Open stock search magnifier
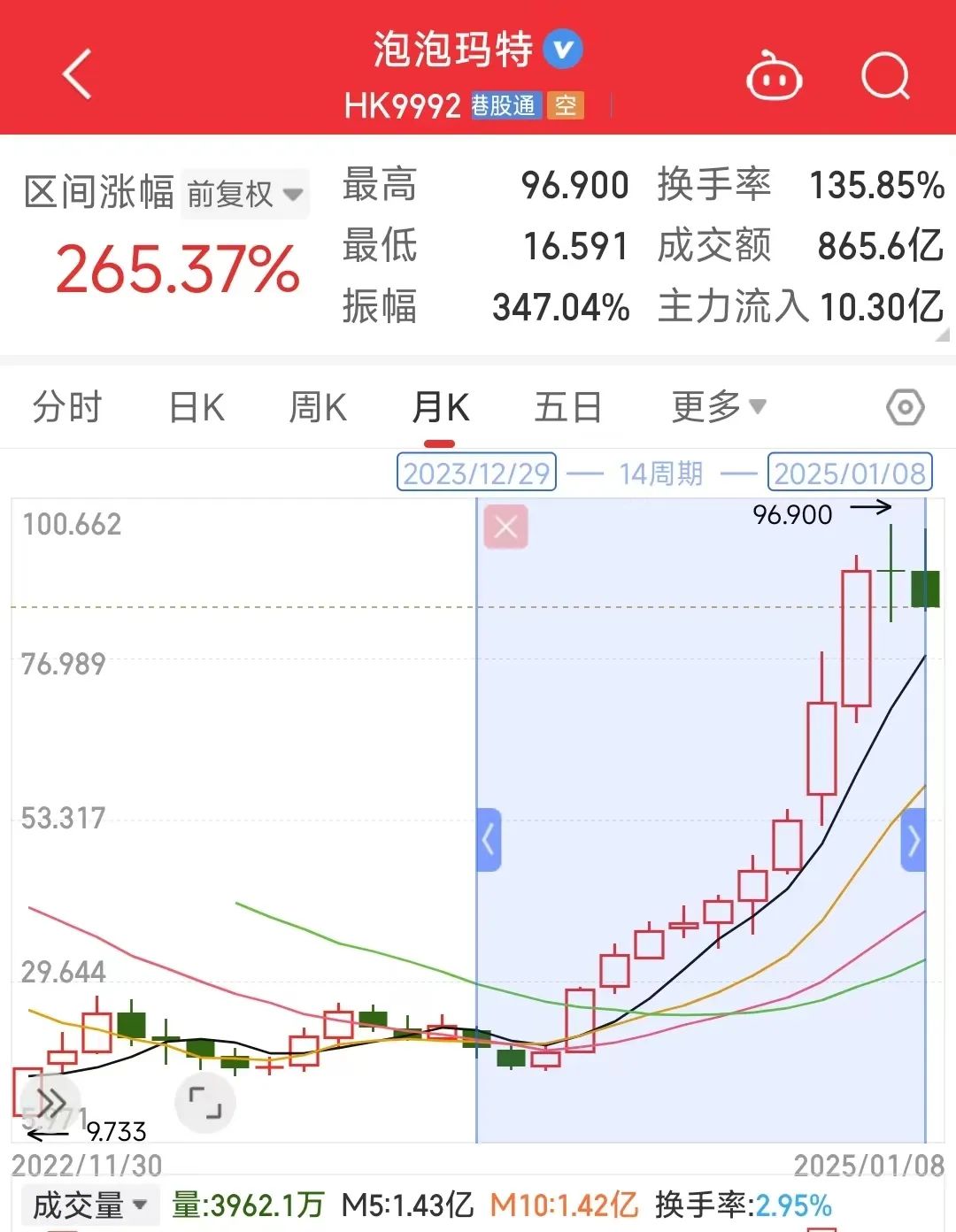Viewport: 956px width, 1232px height. click(x=885, y=76)
